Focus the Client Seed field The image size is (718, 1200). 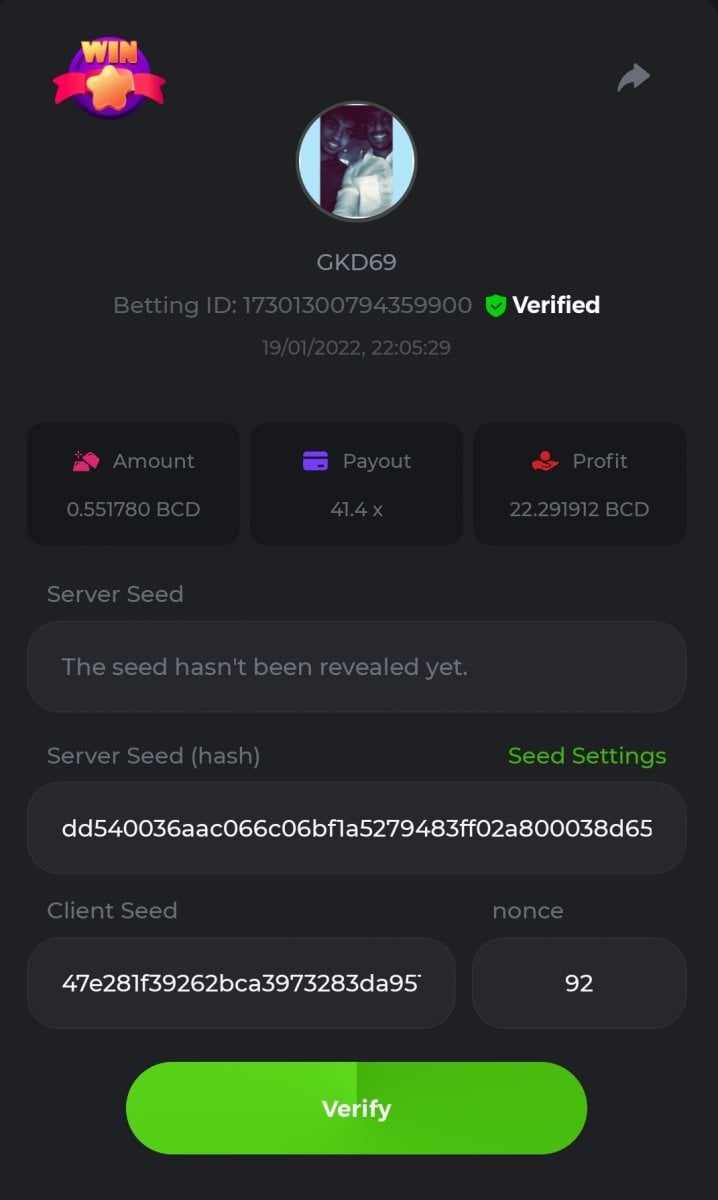[241, 983]
